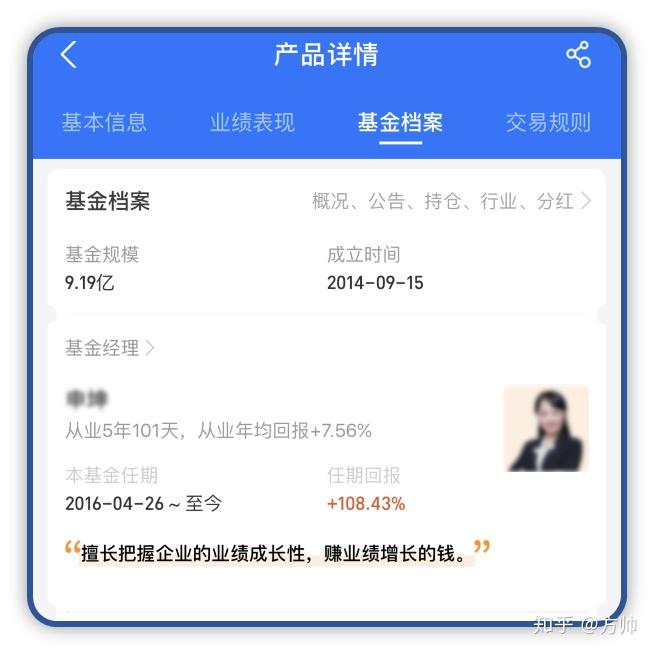The width and height of the screenshot is (654, 654).
Task: Open the 基金经理 section
Action: (x=110, y=348)
